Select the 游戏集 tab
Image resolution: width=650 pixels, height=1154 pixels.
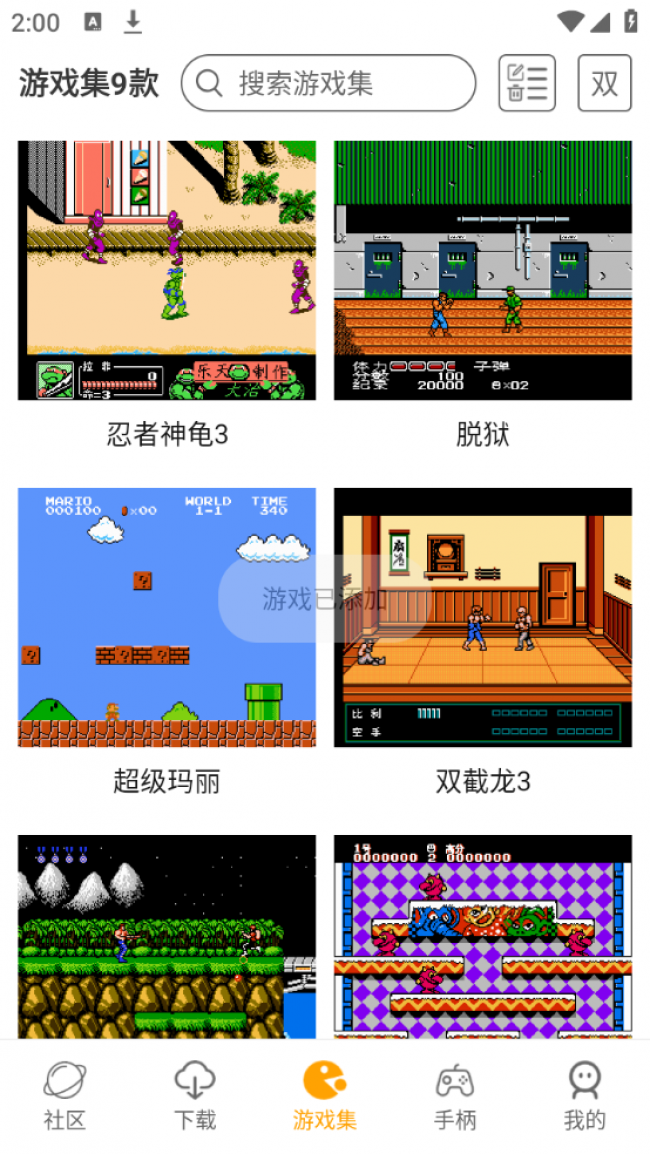coord(325,1096)
